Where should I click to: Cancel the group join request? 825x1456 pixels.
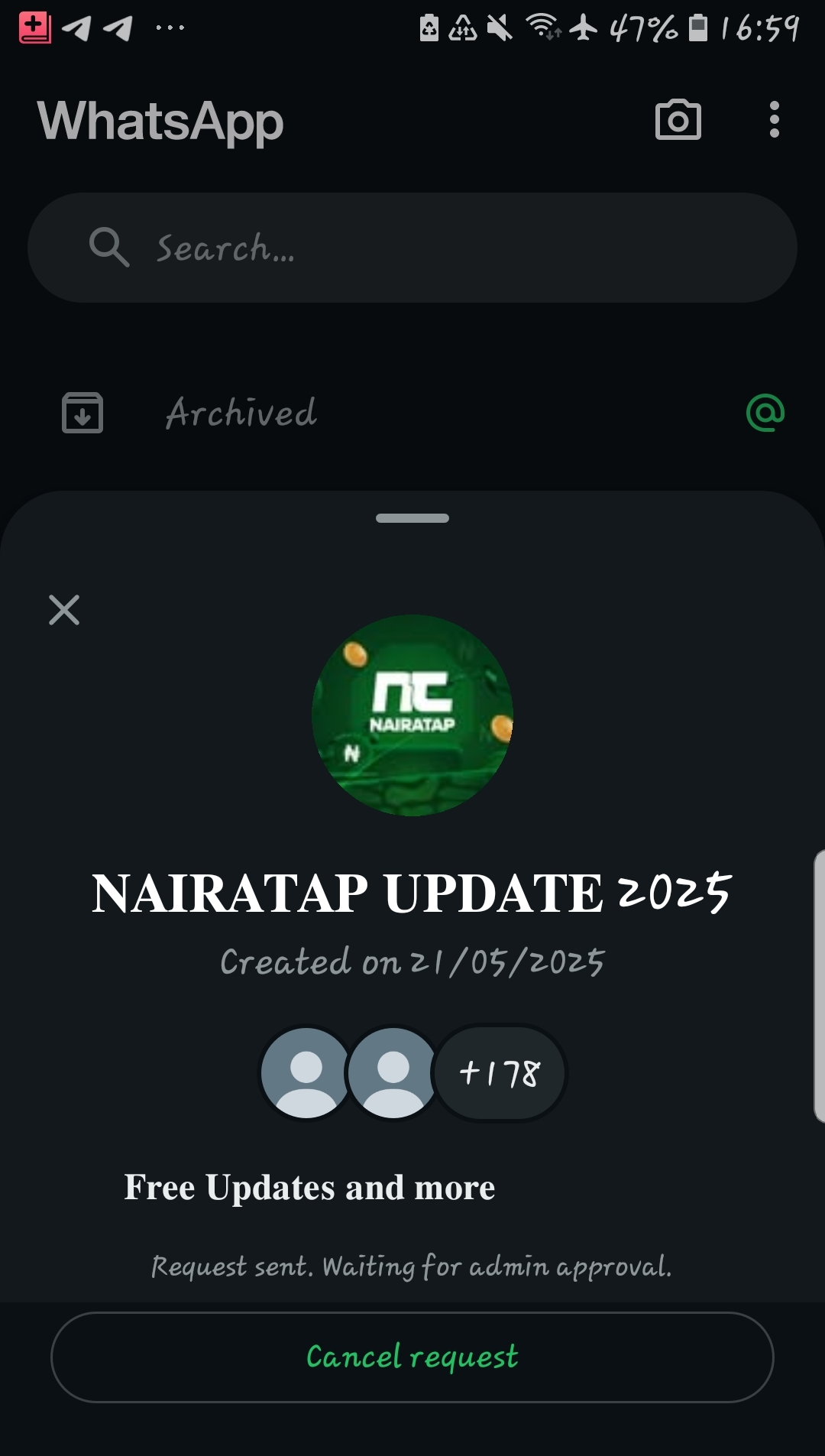click(x=412, y=1357)
